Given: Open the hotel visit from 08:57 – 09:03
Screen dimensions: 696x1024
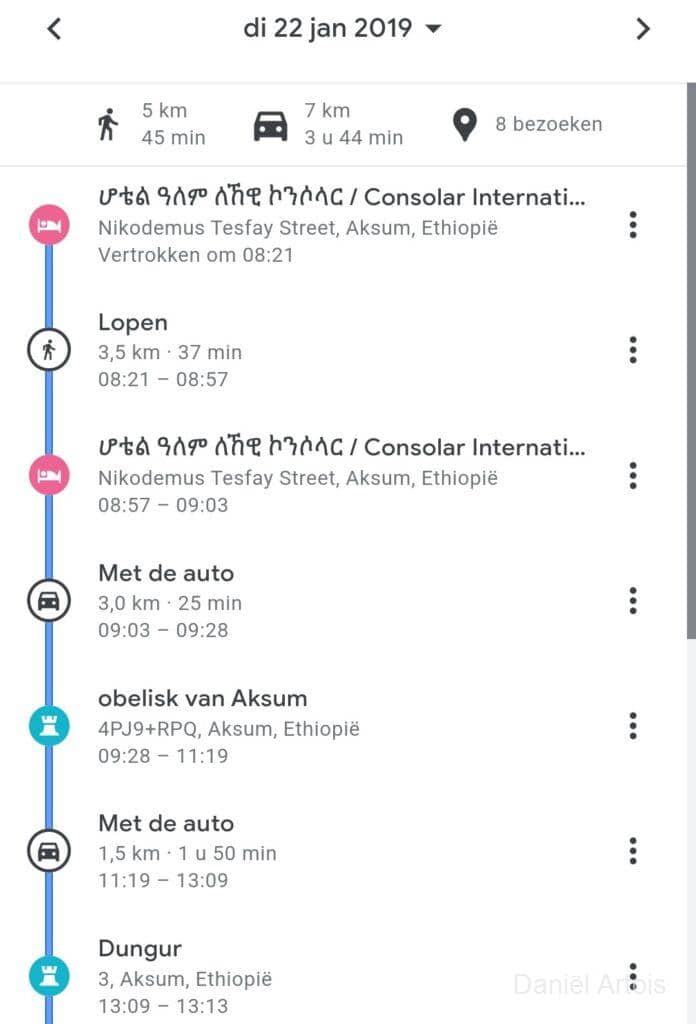Looking at the screenshot, I should coord(340,476).
